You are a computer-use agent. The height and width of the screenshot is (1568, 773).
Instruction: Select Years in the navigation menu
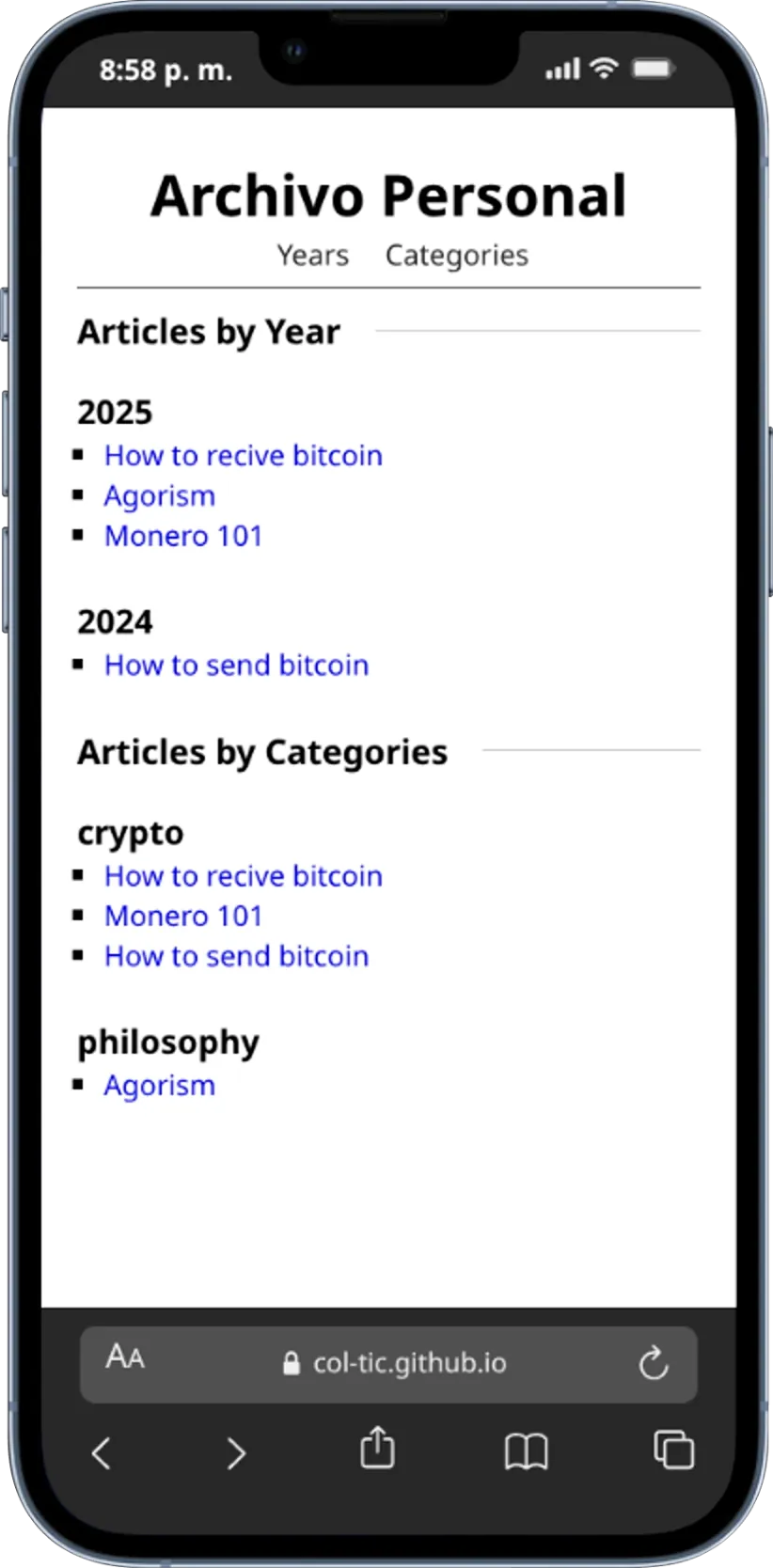point(312,255)
